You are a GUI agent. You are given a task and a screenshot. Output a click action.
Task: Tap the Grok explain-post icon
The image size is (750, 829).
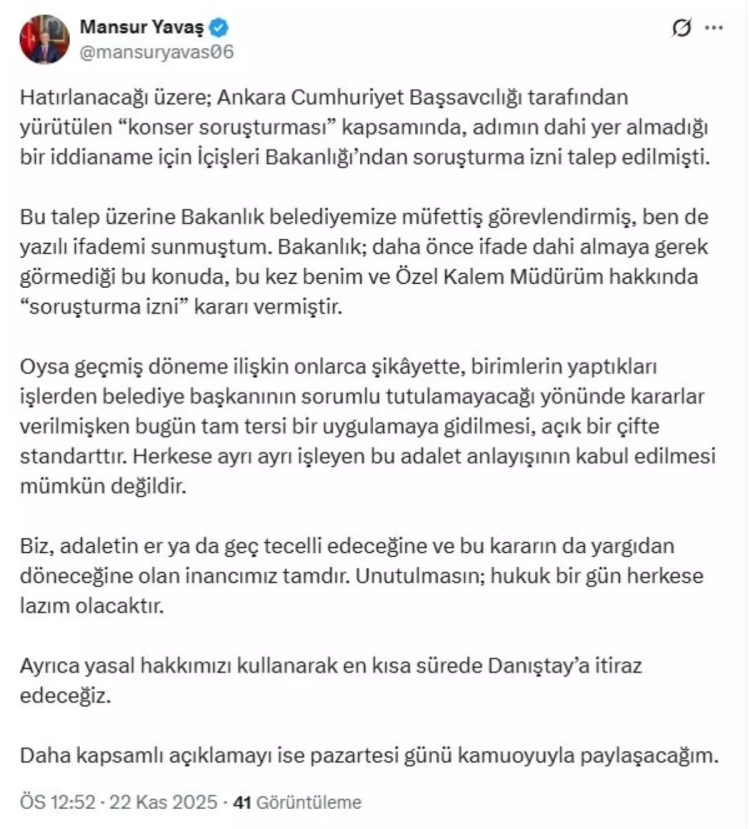point(681,30)
